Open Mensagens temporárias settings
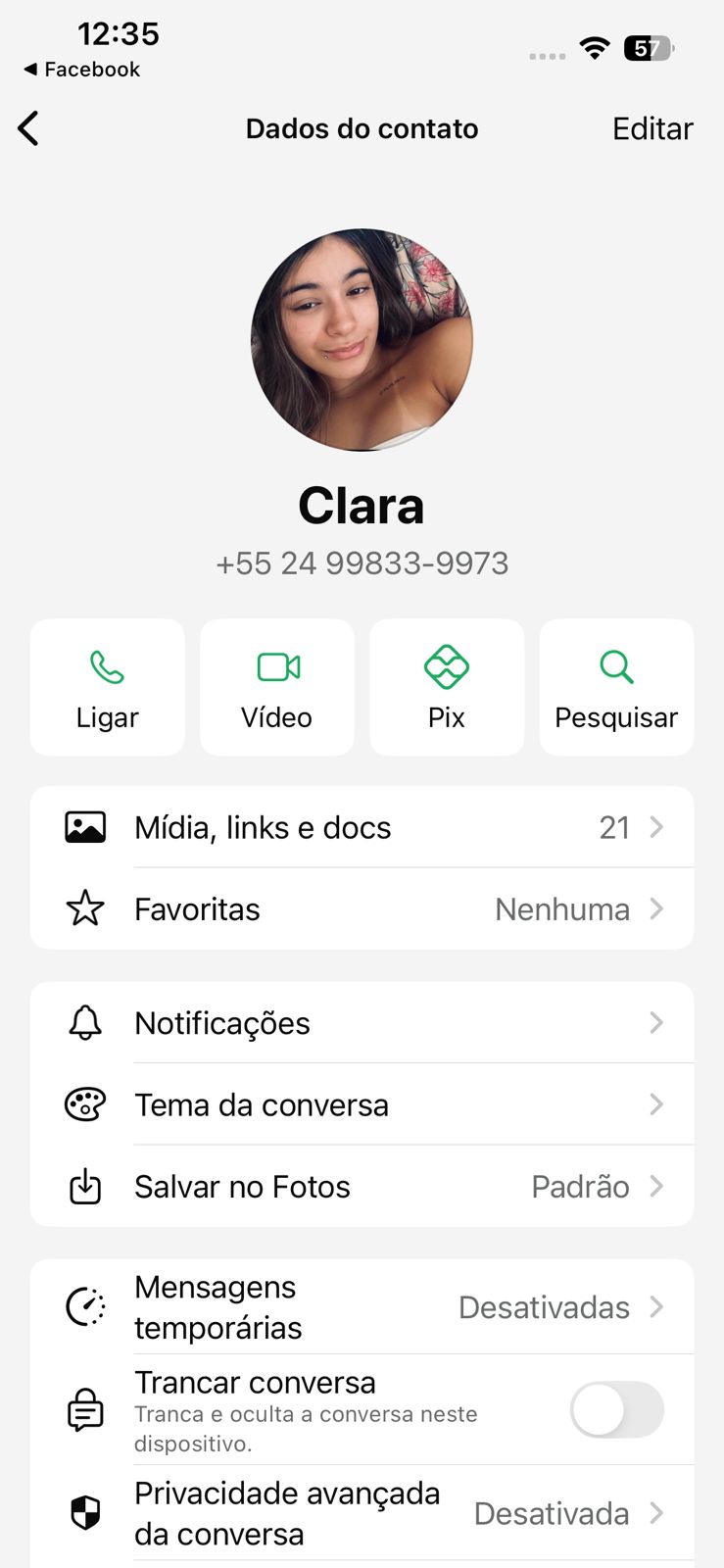 point(362,1307)
